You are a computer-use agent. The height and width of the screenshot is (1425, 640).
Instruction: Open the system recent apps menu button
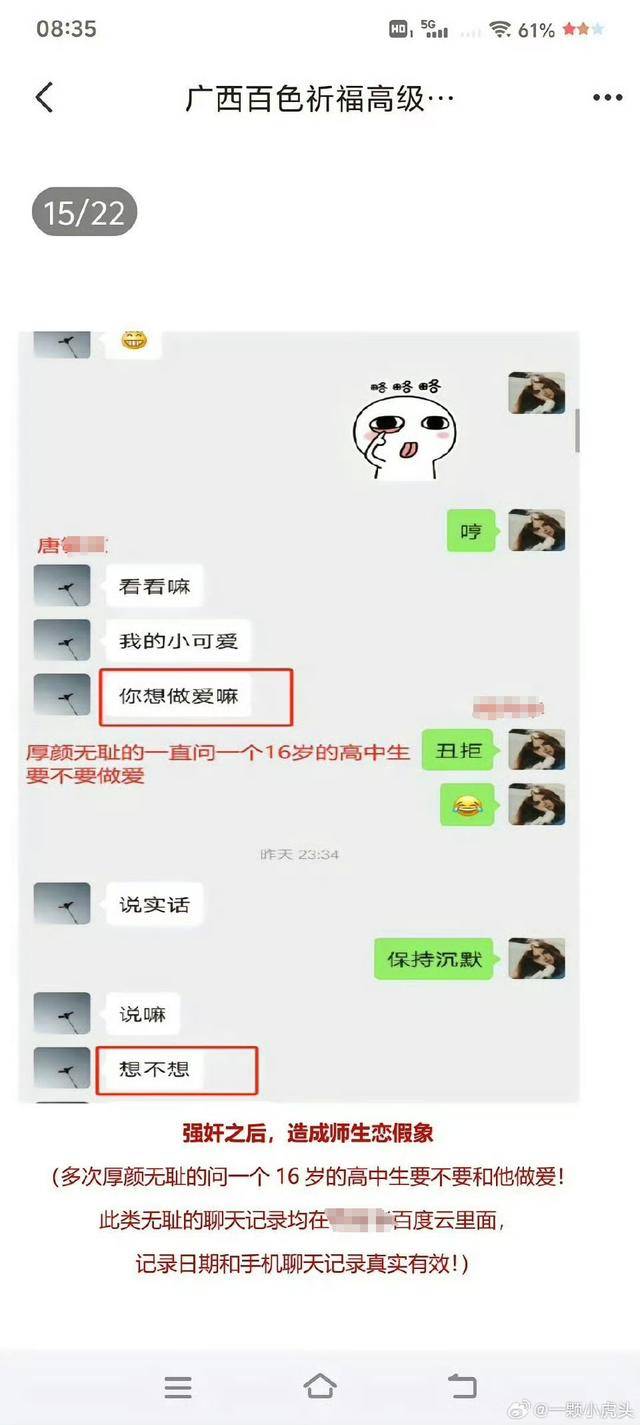(x=178, y=1386)
